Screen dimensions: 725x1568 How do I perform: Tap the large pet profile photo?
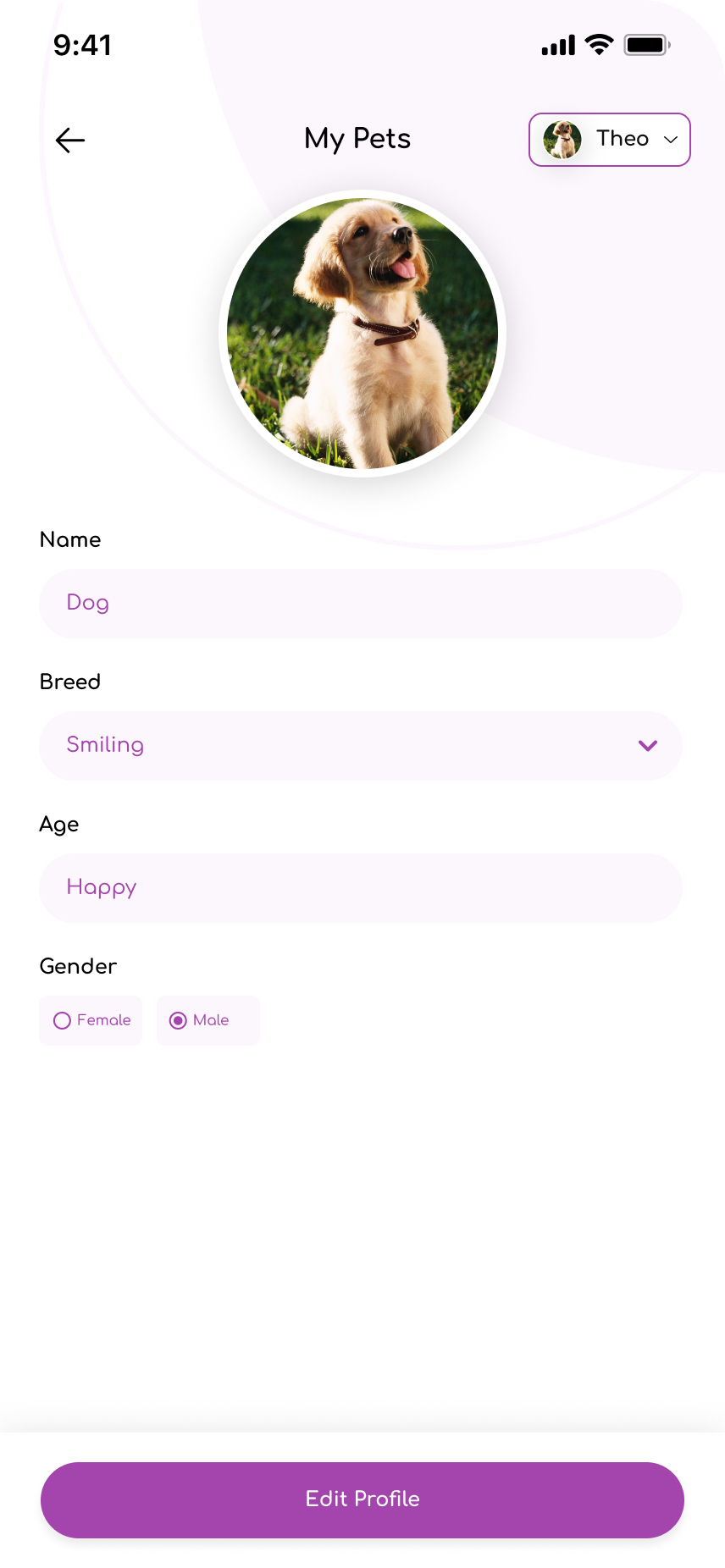pos(362,334)
